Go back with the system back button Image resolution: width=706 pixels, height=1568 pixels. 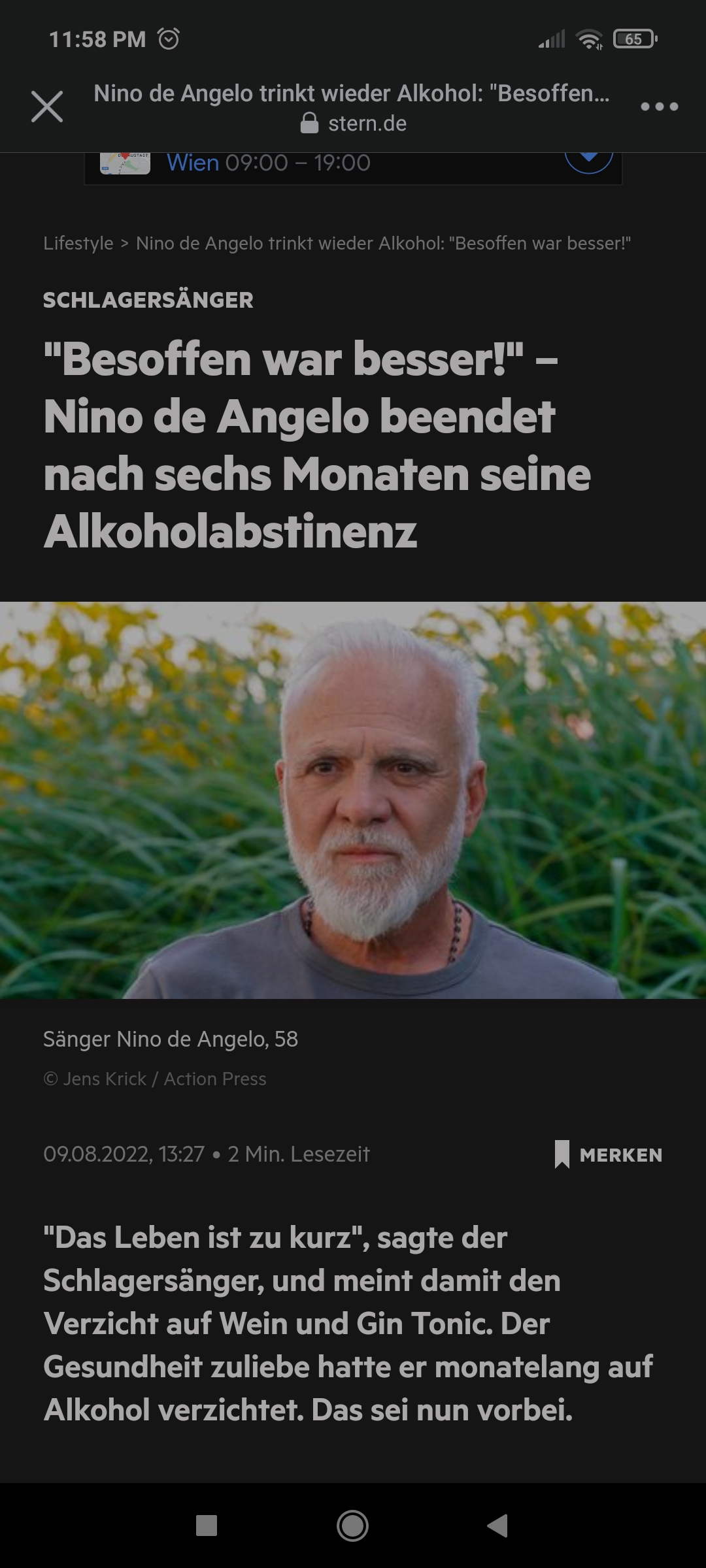click(497, 1526)
